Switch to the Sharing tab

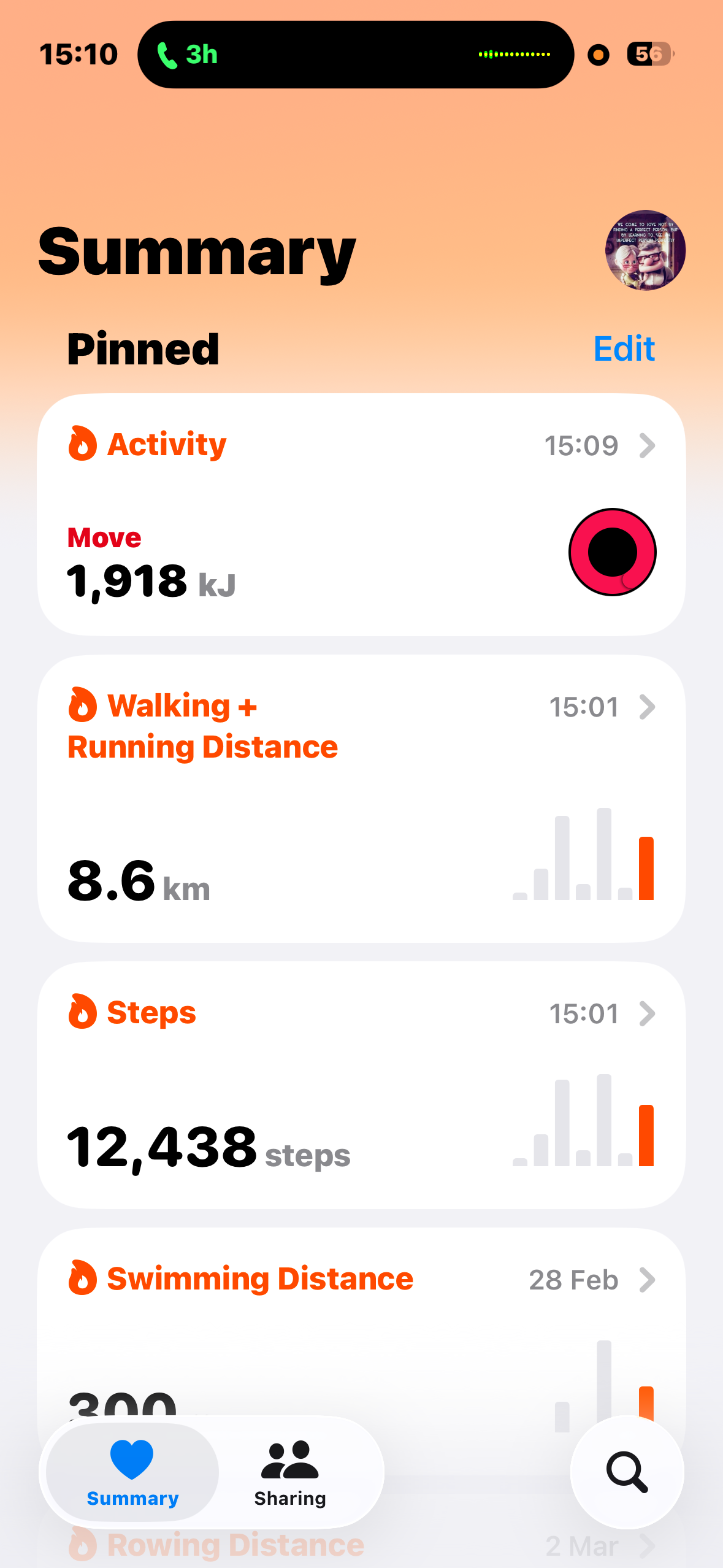290,1472
